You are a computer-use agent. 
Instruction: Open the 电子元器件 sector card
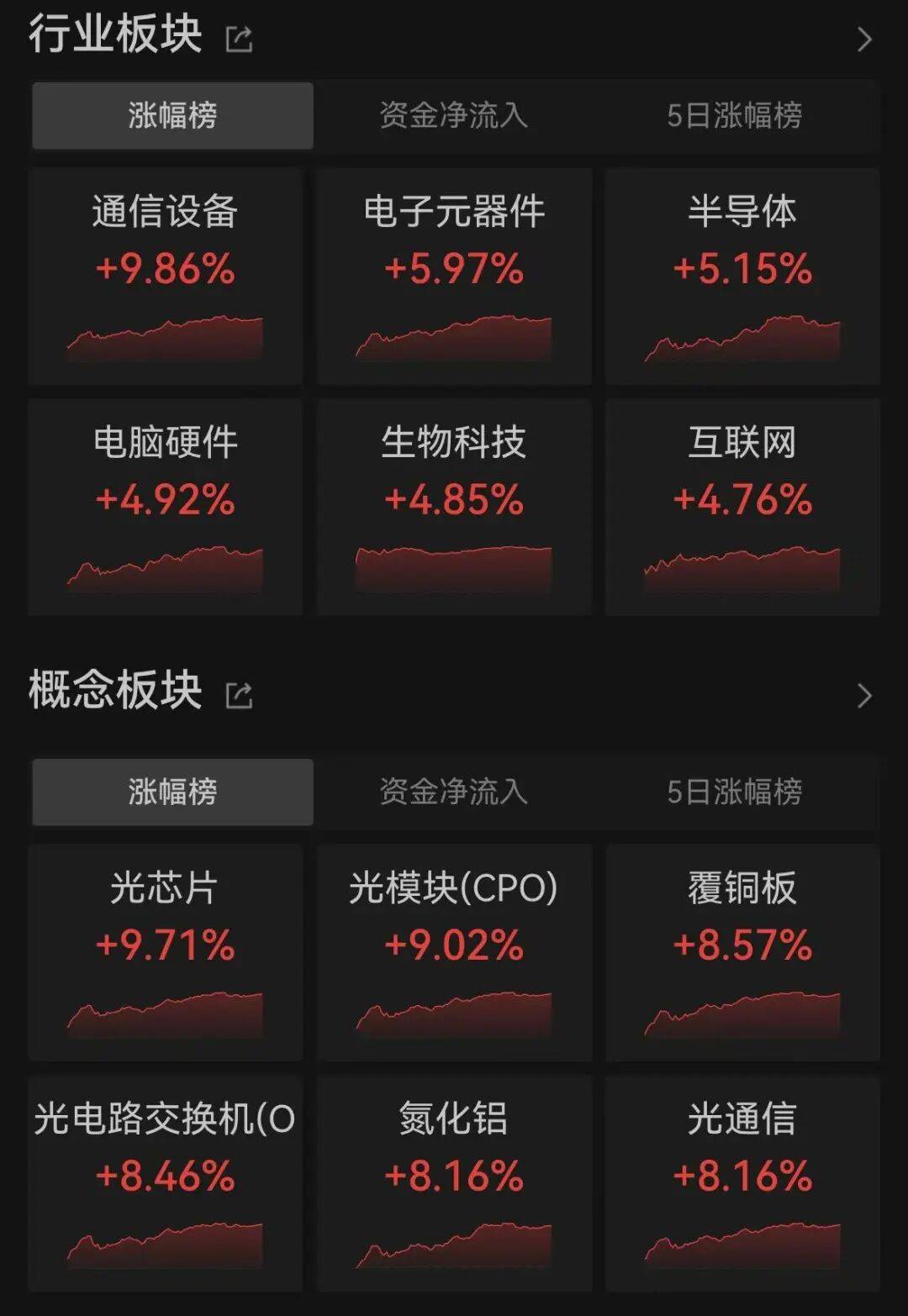[454, 276]
